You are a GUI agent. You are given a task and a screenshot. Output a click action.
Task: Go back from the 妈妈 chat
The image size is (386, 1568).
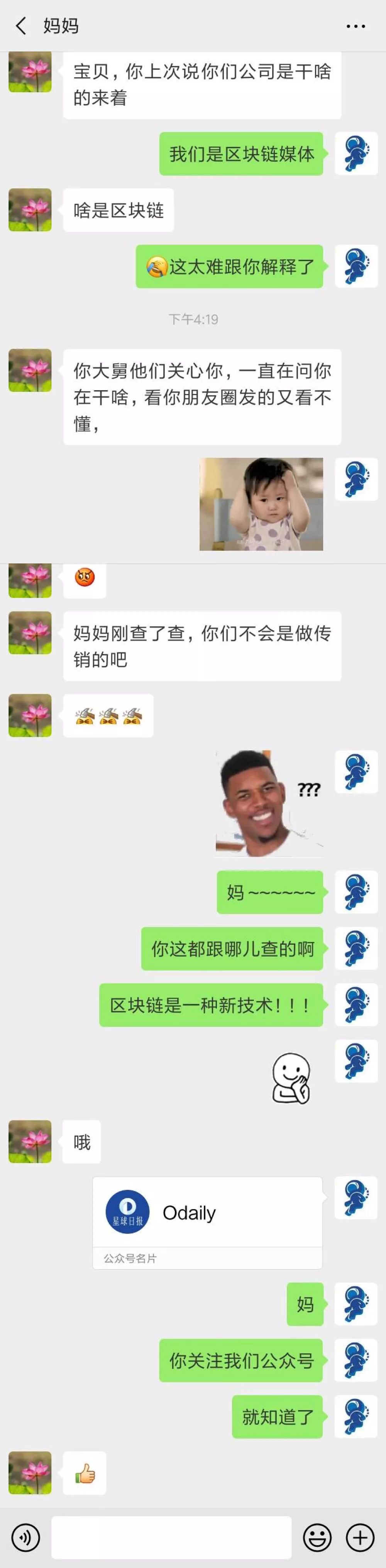[21, 25]
